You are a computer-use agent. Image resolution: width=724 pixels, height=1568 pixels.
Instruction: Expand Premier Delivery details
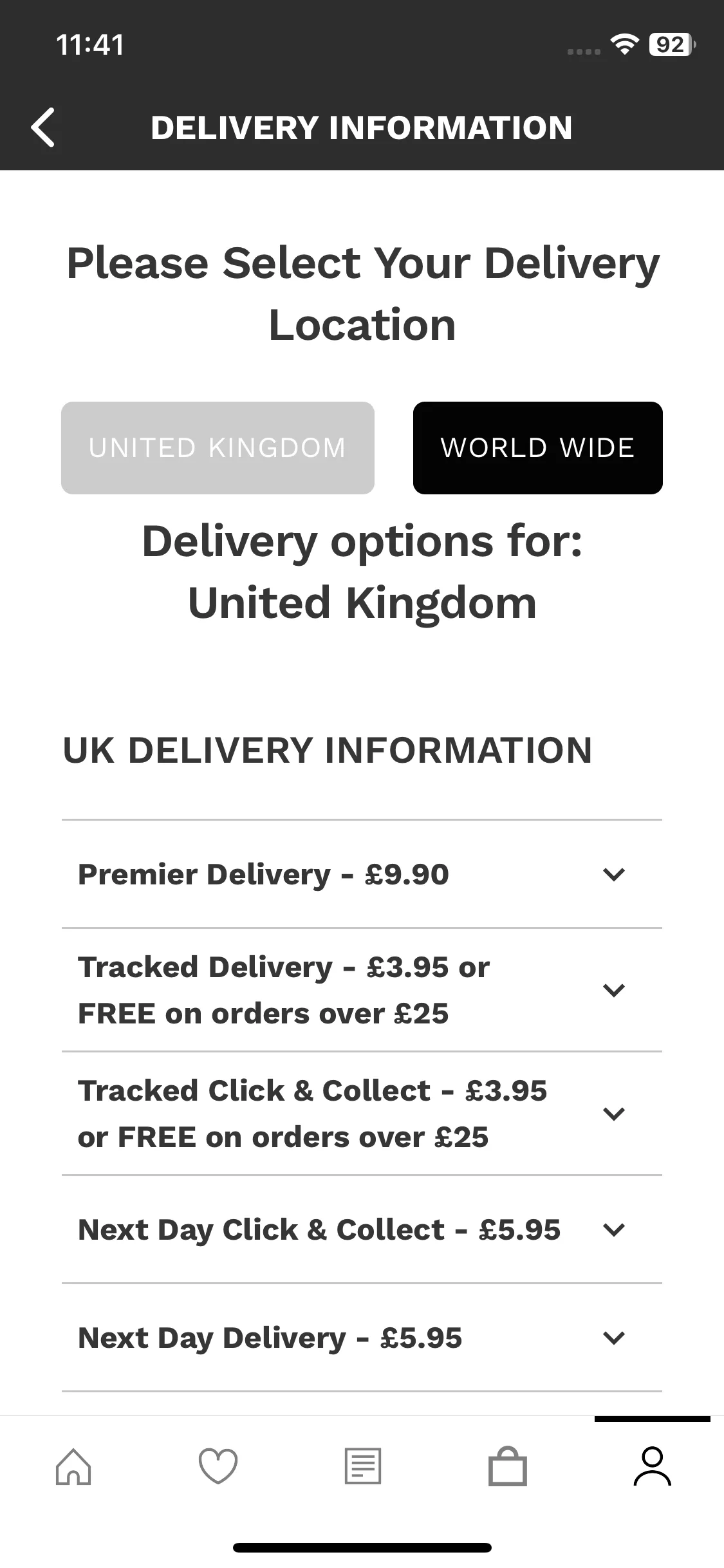362,874
